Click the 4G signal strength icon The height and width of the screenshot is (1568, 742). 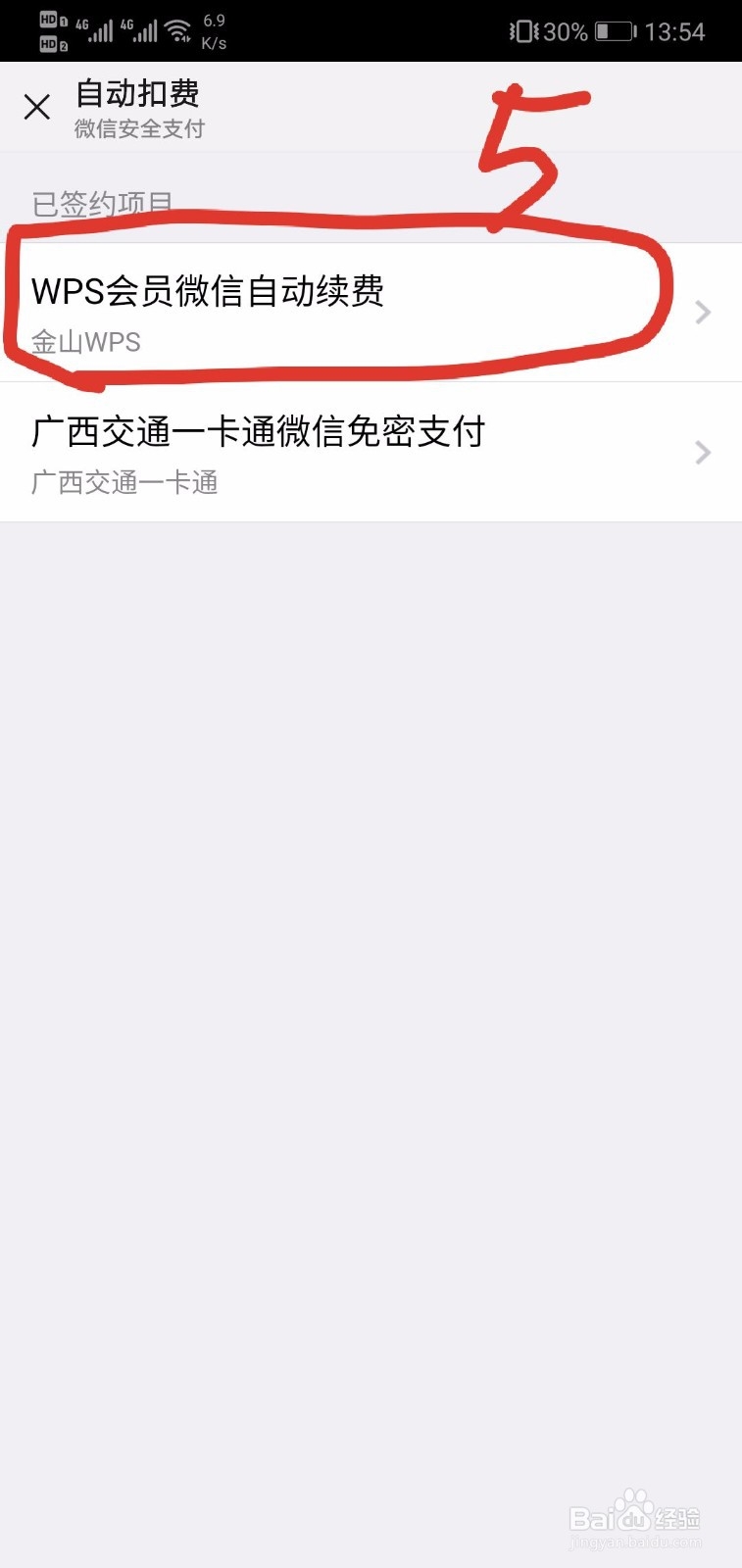(x=102, y=29)
